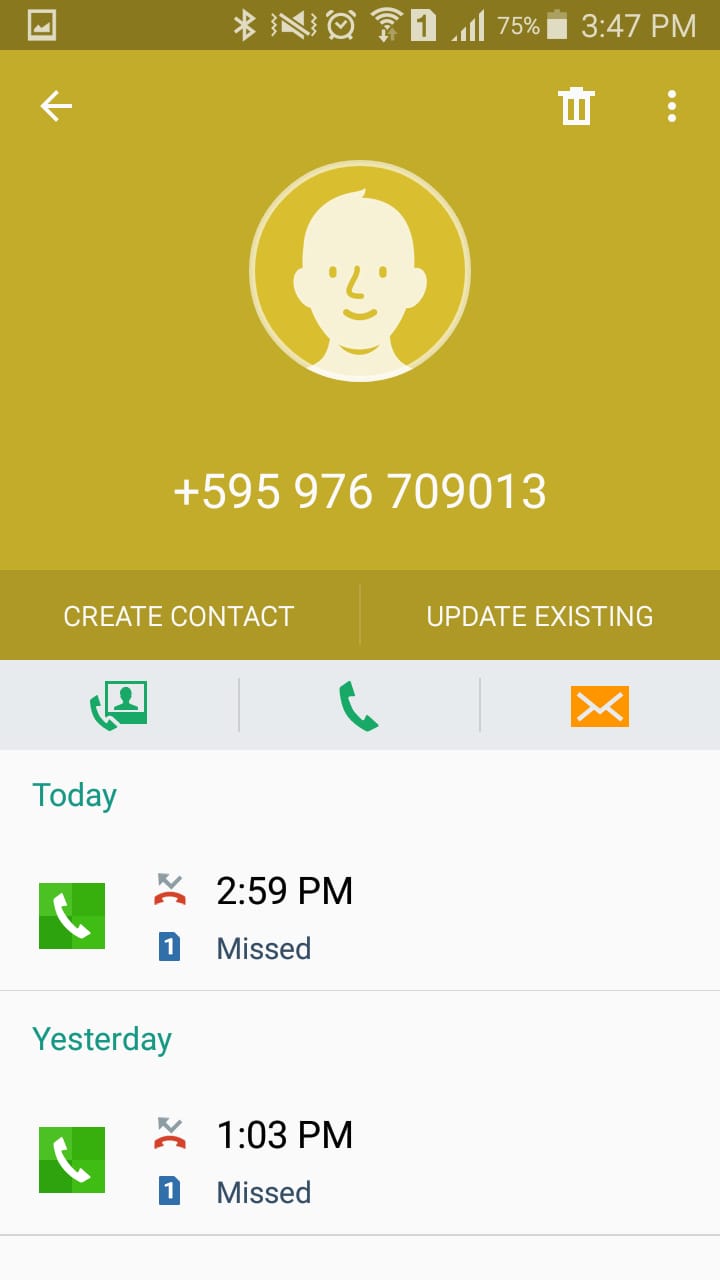Image resolution: width=720 pixels, height=1280 pixels.
Task: Start a video call to this number
Action: pos(118,705)
